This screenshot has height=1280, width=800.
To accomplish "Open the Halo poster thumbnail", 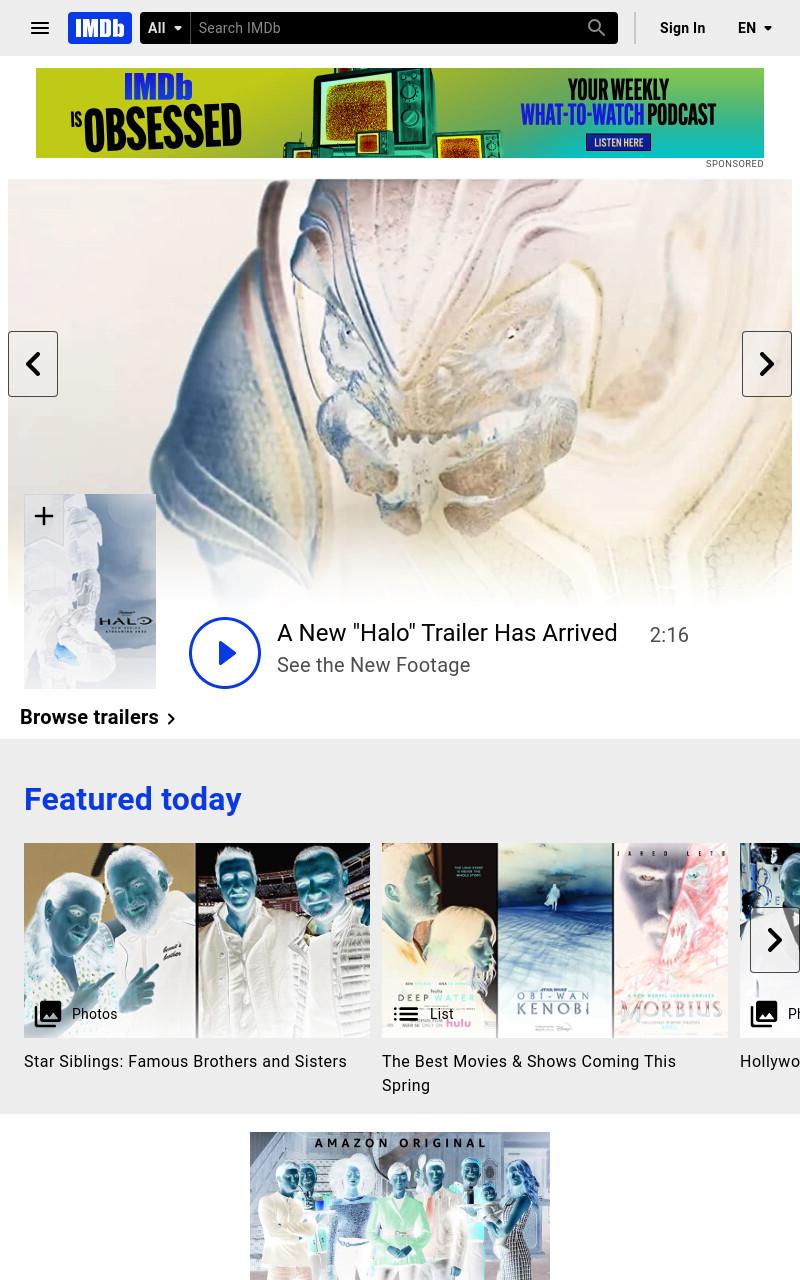I will click(x=90, y=591).
